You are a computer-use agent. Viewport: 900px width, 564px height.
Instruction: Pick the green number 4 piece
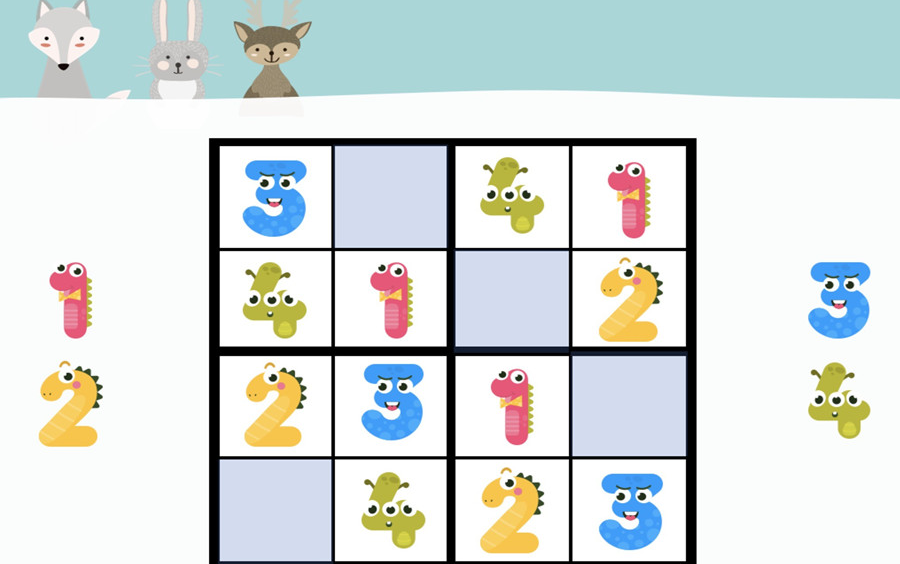[x=839, y=402]
